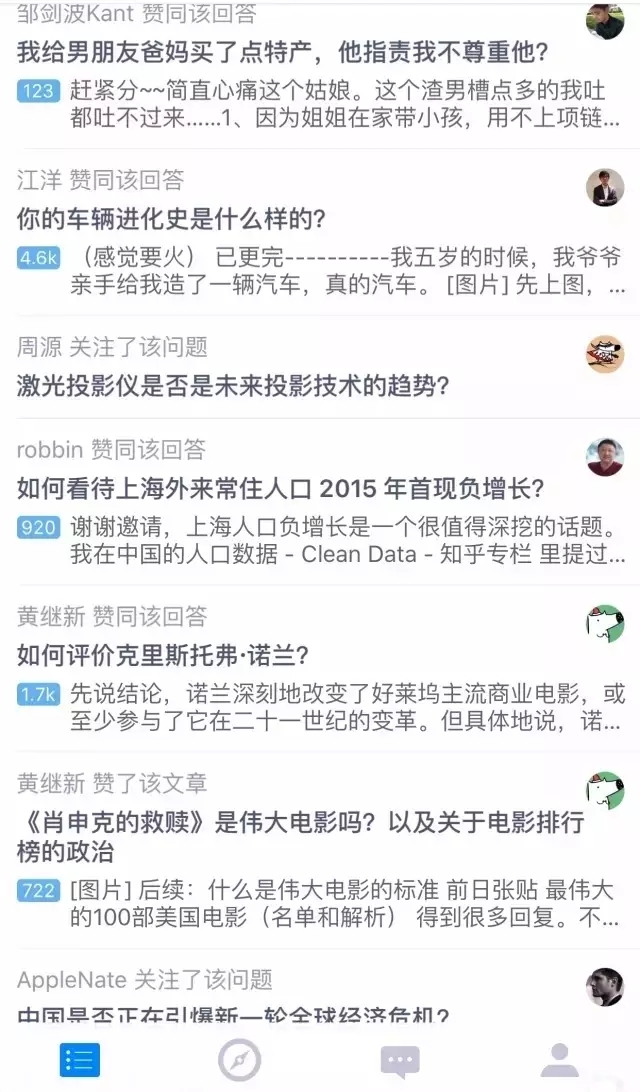Switch to the discover compass tab
The width and height of the screenshot is (640, 1092).
point(240,1060)
